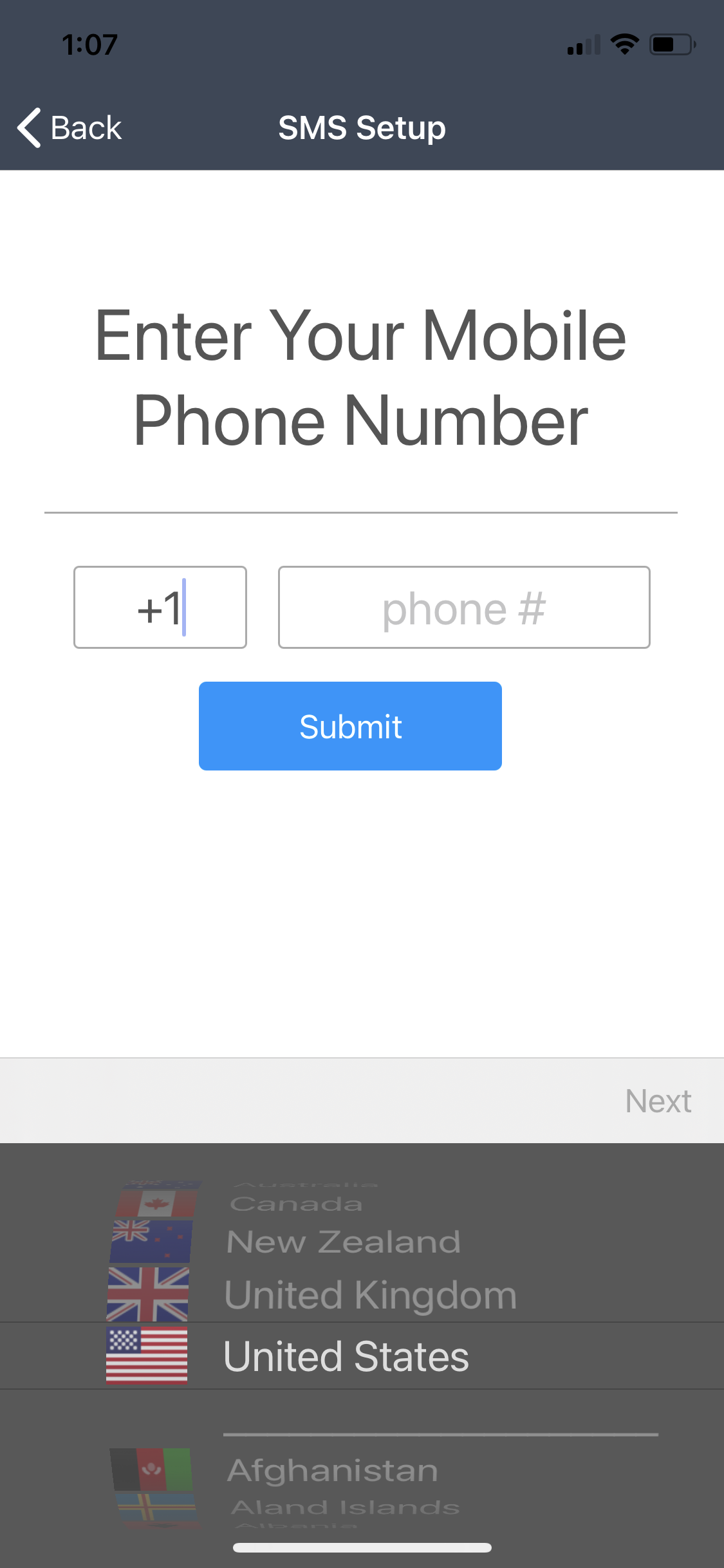Focus the phone # input field
The height and width of the screenshot is (1568, 724).
463,607
